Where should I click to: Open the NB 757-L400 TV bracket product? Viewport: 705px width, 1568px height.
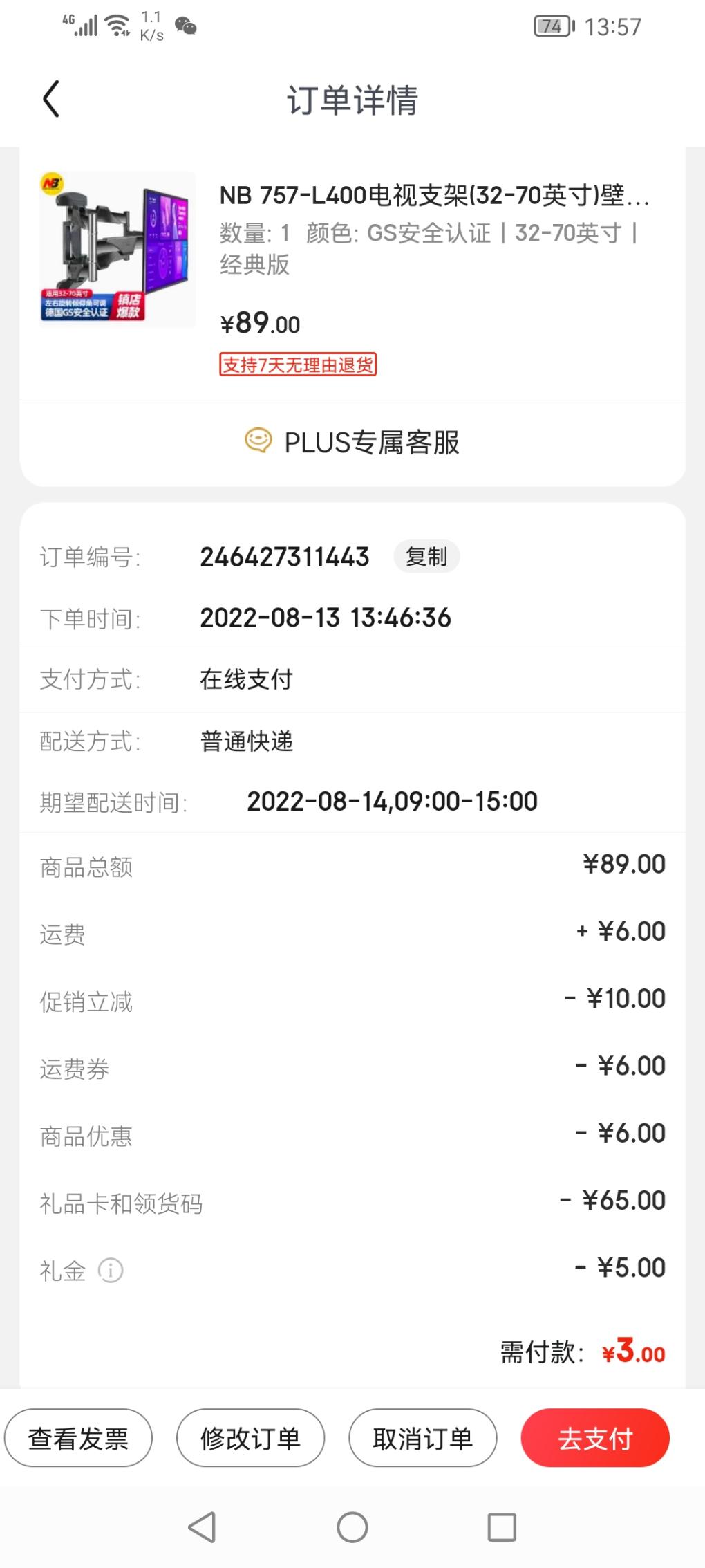(x=434, y=196)
